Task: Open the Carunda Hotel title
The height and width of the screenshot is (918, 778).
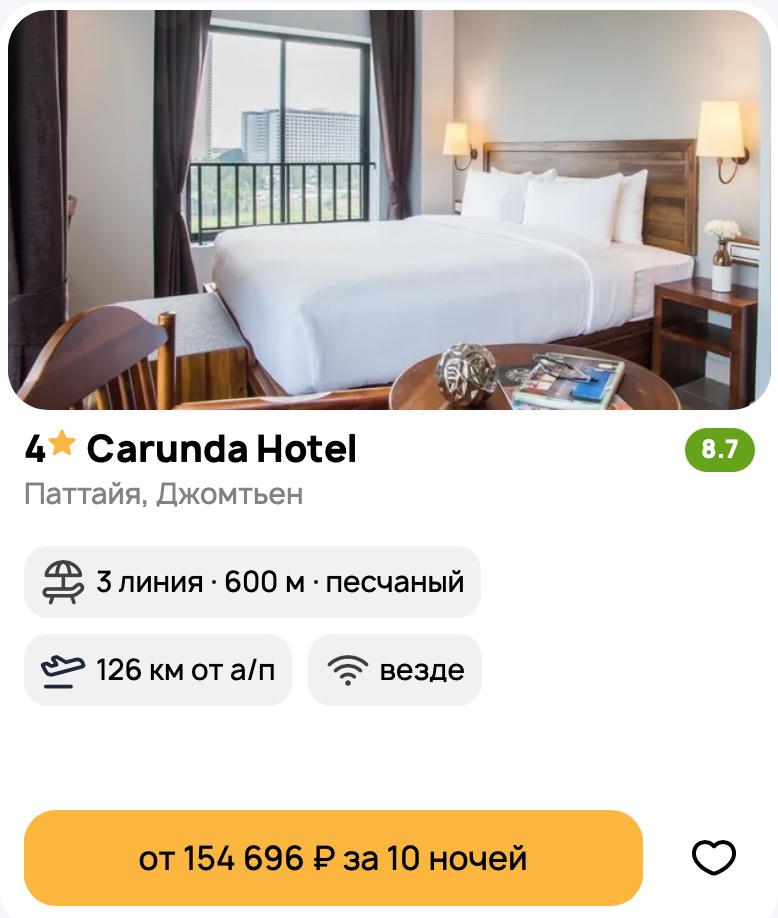Action: 221,450
